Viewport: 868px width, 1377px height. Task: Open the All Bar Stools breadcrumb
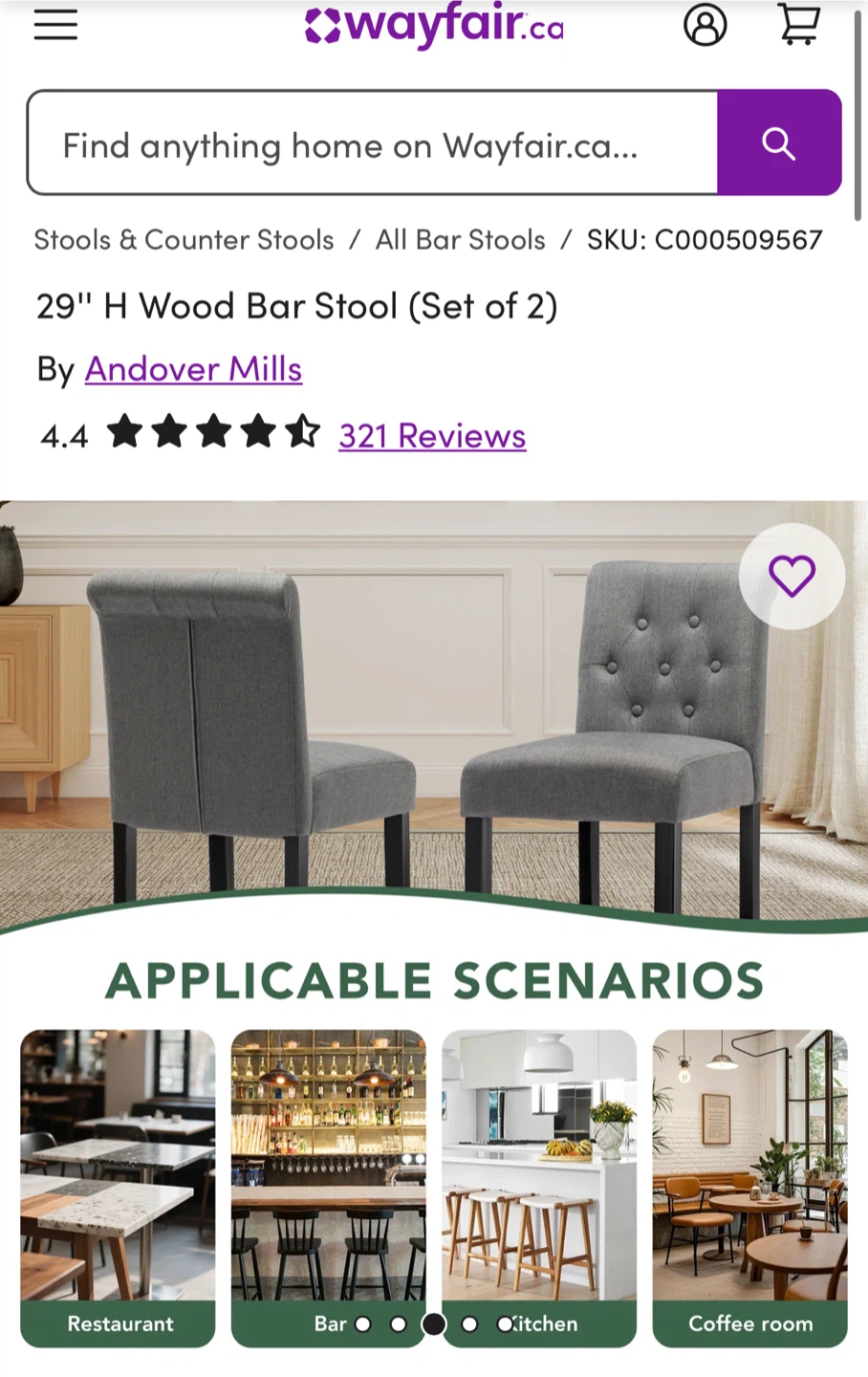[459, 240]
